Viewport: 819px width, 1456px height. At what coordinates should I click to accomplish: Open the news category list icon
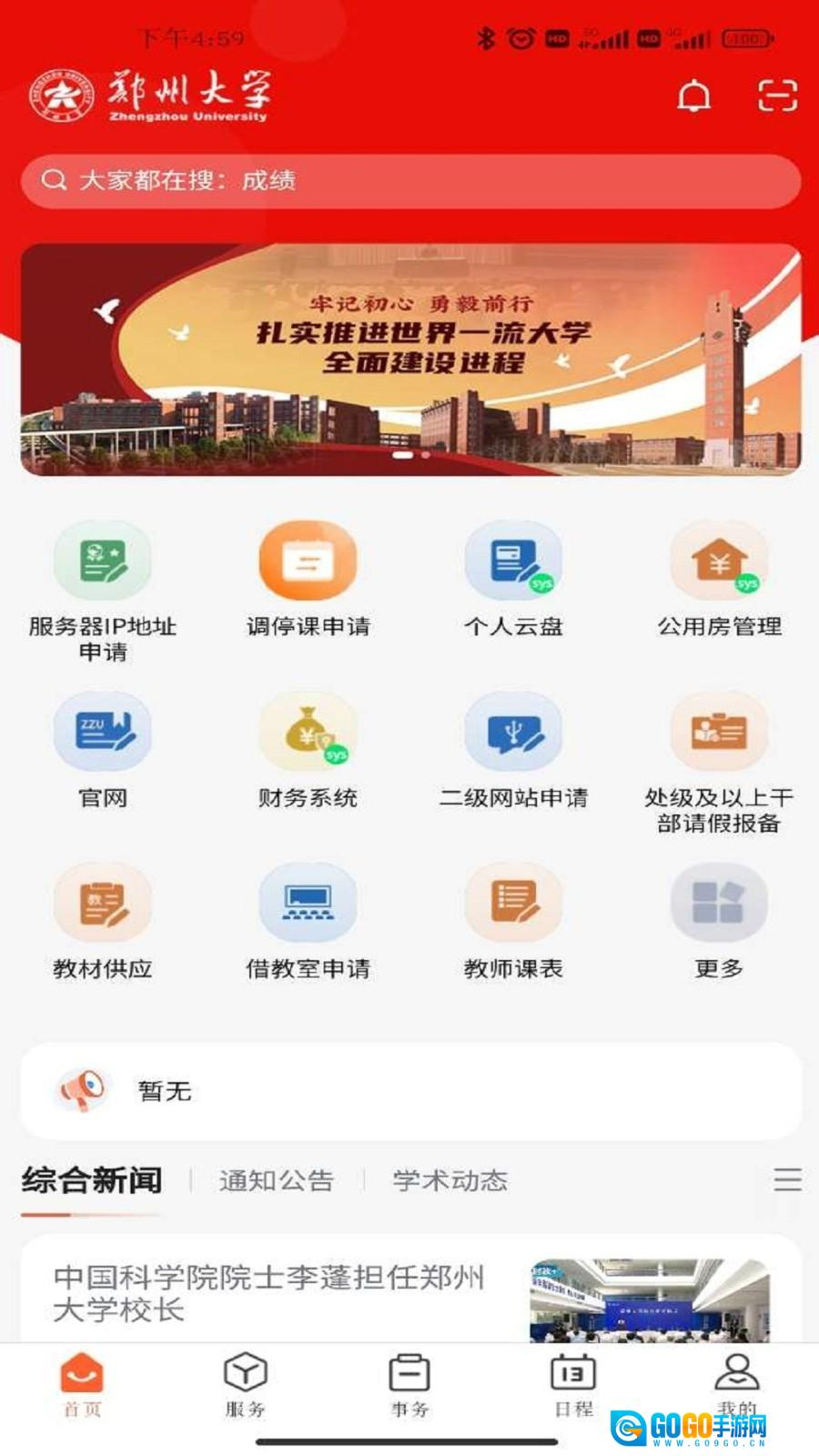(787, 1179)
